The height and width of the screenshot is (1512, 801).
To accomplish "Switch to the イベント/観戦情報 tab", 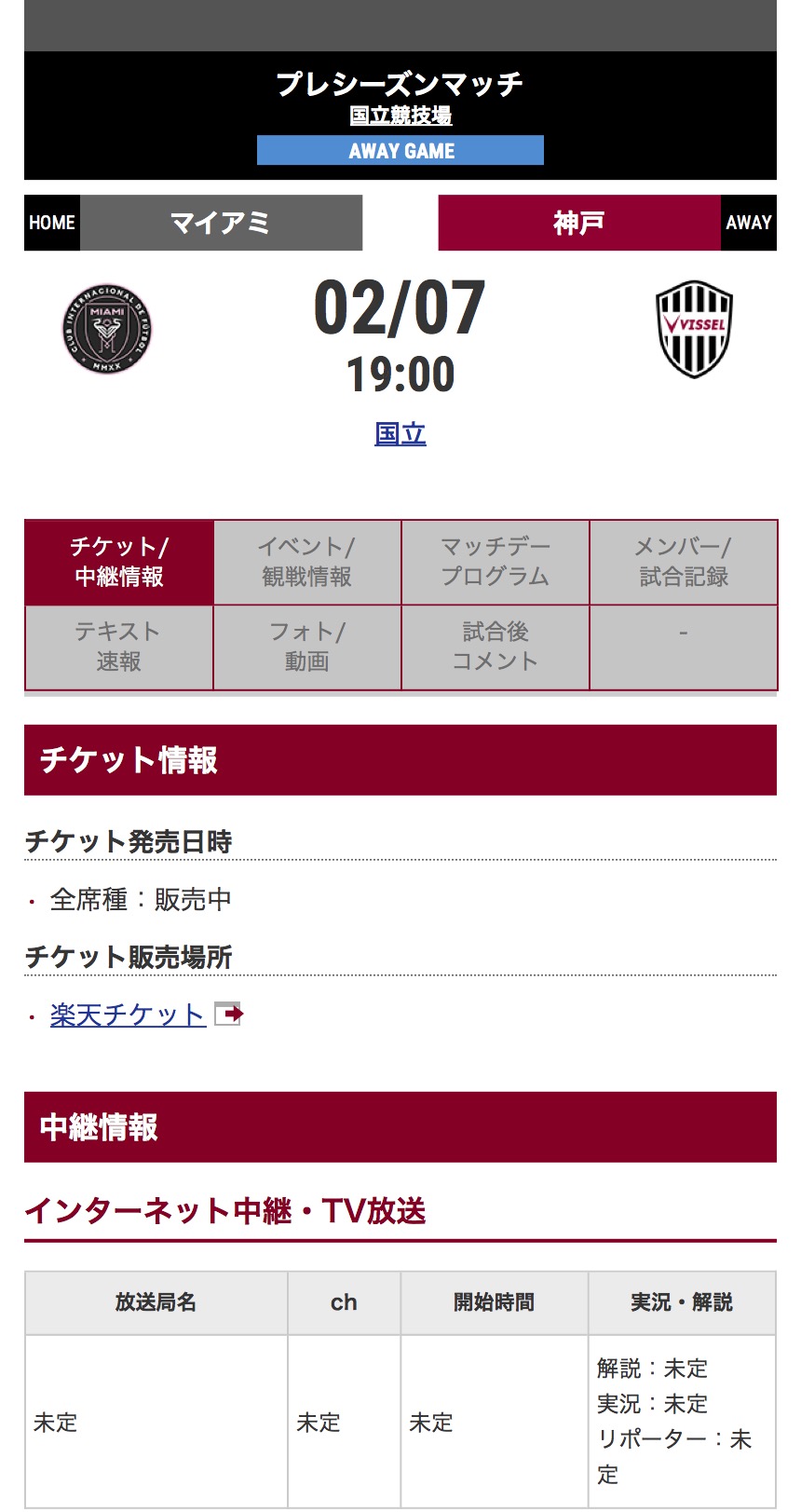I will pos(307,562).
